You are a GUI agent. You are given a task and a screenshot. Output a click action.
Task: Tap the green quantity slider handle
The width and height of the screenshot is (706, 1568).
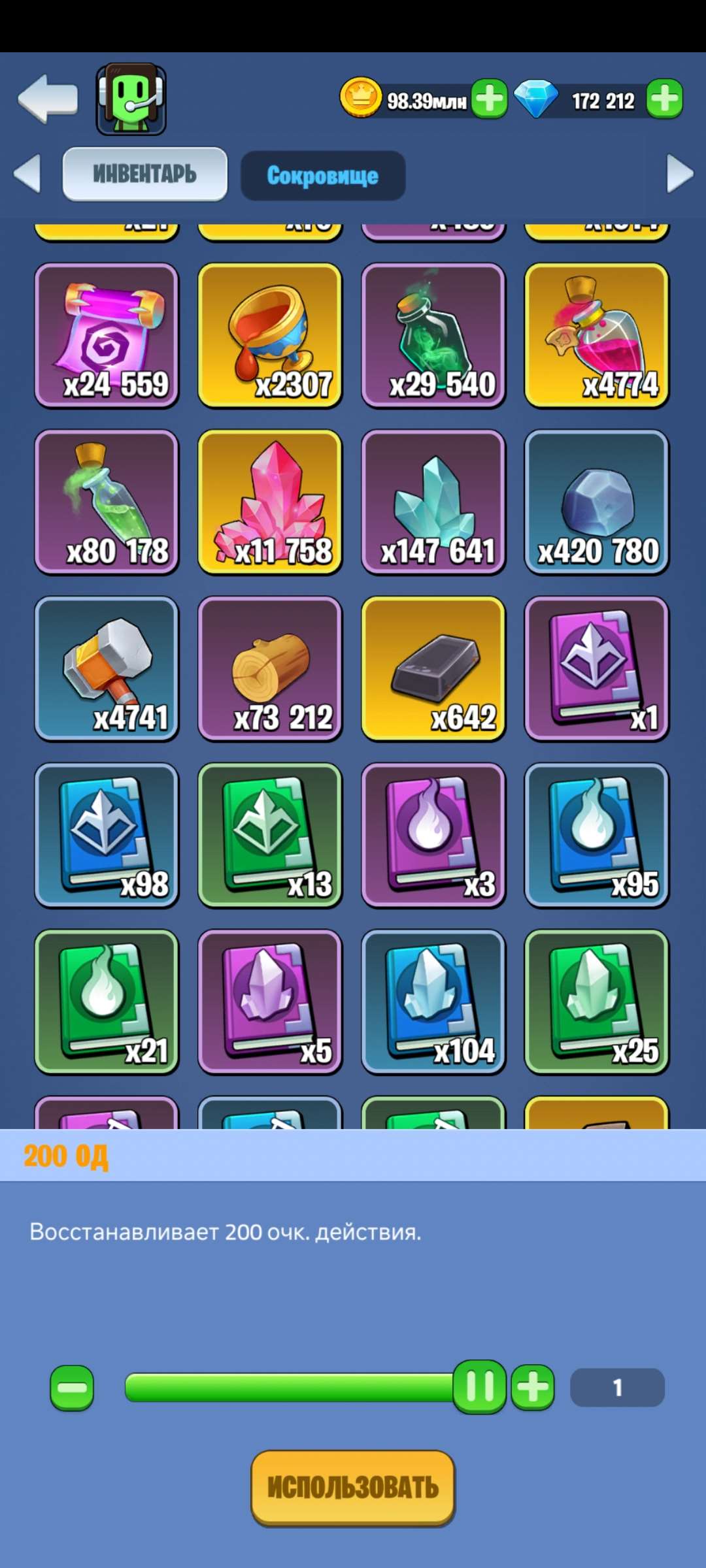click(480, 1388)
